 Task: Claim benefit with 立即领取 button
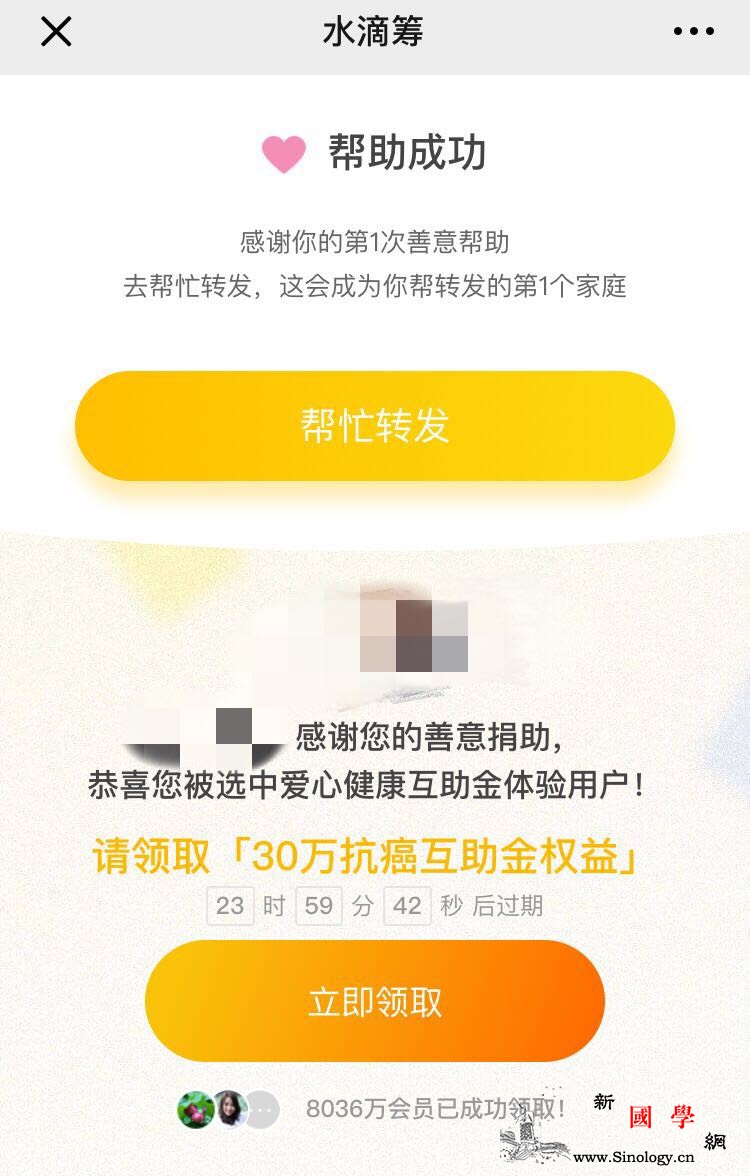(x=375, y=1002)
